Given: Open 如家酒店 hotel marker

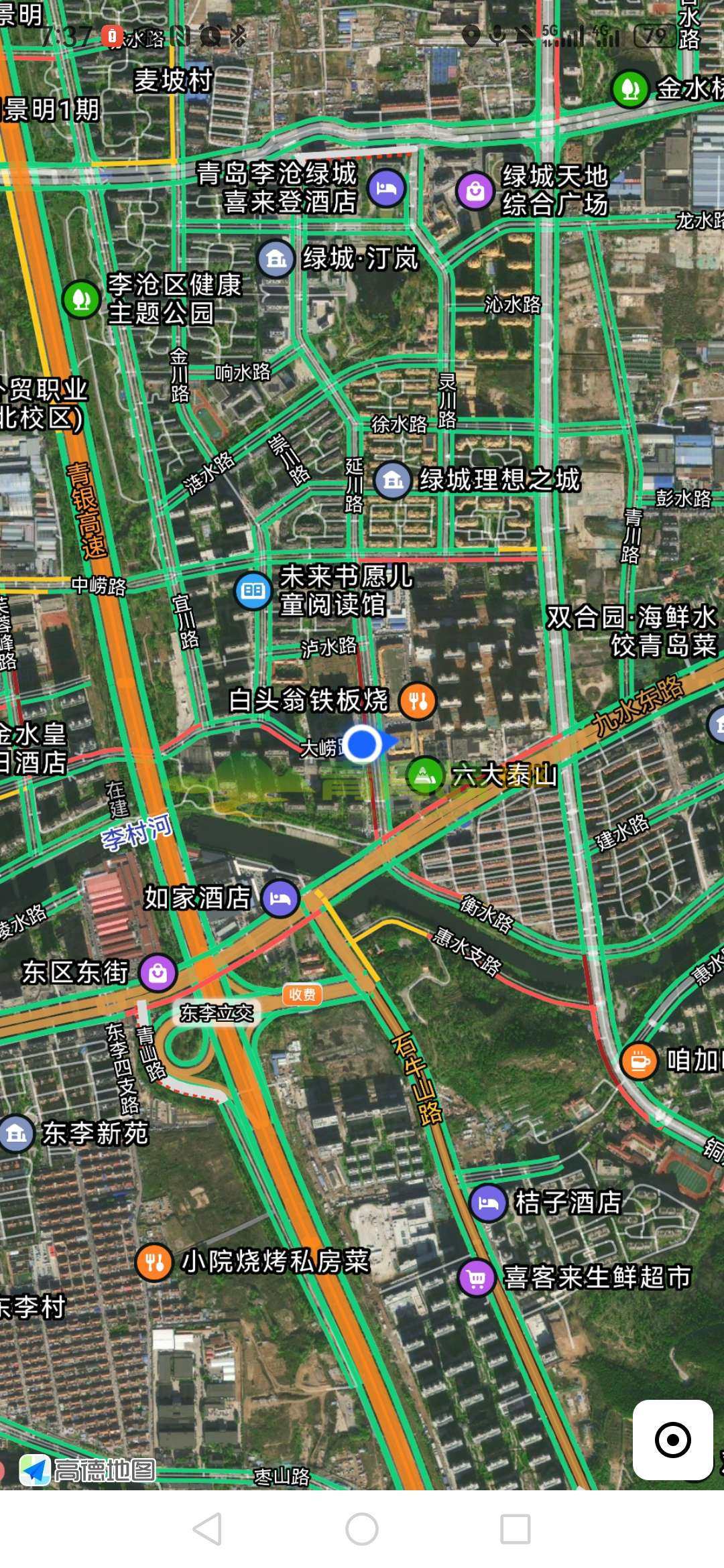Looking at the screenshot, I should (x=280, y=899).
